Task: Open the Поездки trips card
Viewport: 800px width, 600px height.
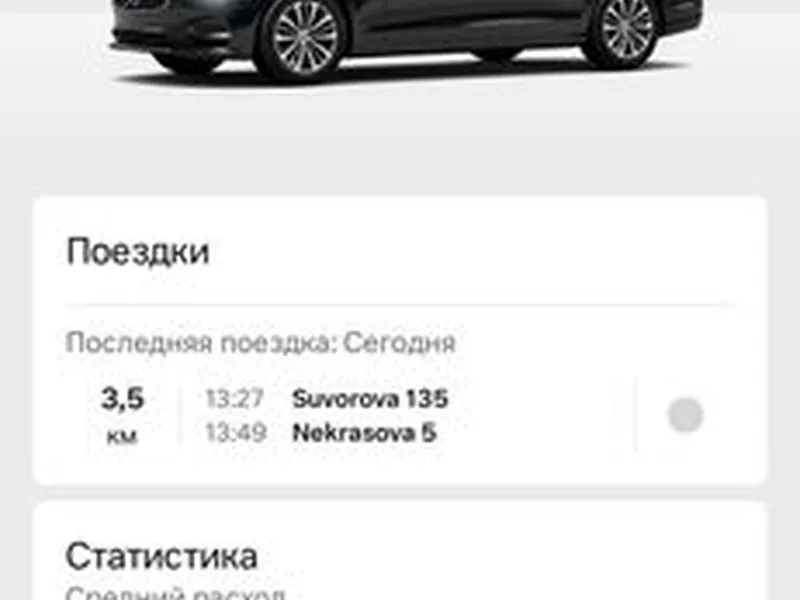Action: [138, 251]
